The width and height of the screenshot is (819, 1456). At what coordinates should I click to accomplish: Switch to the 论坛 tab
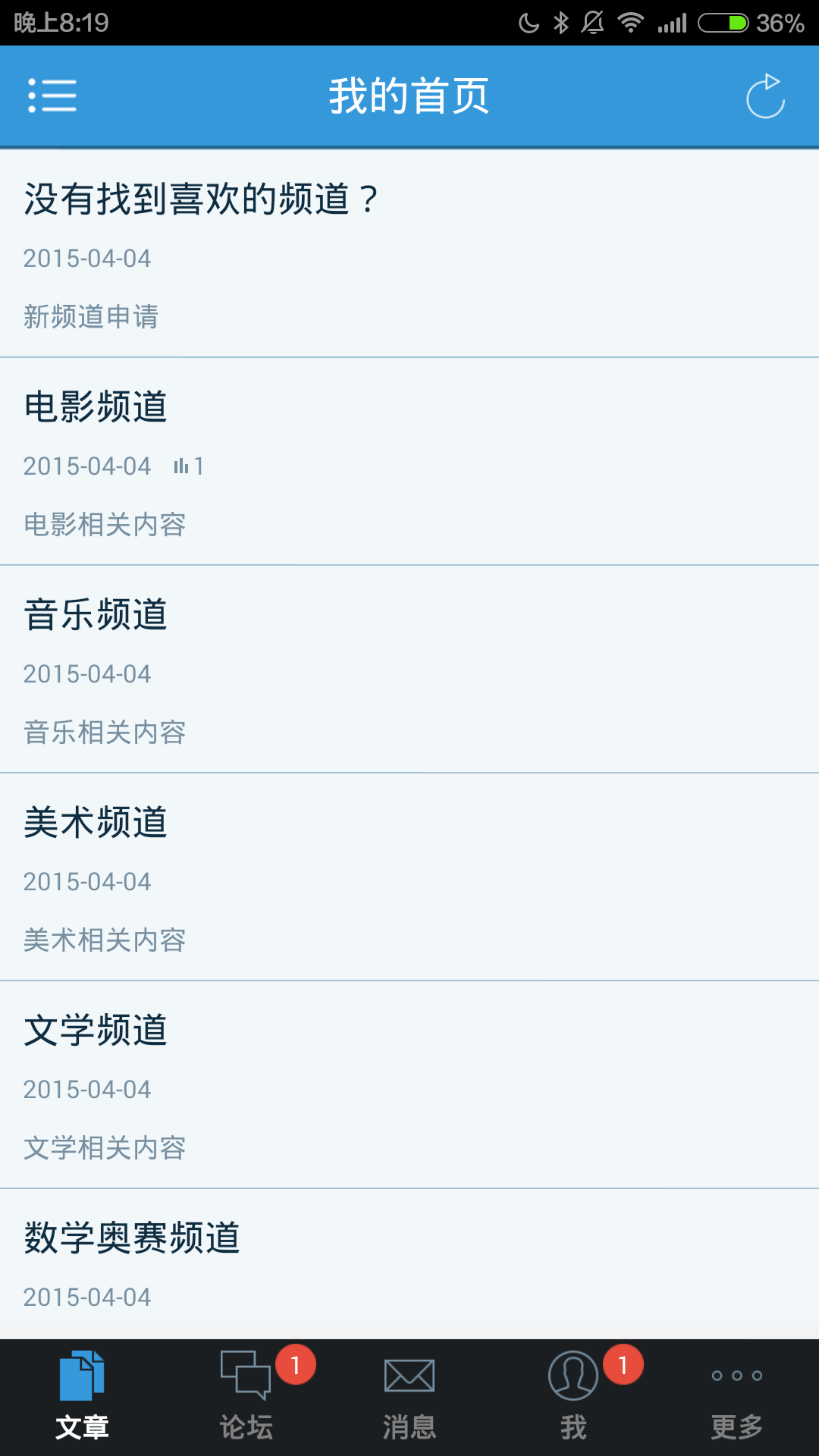(x=246, y=1398)
